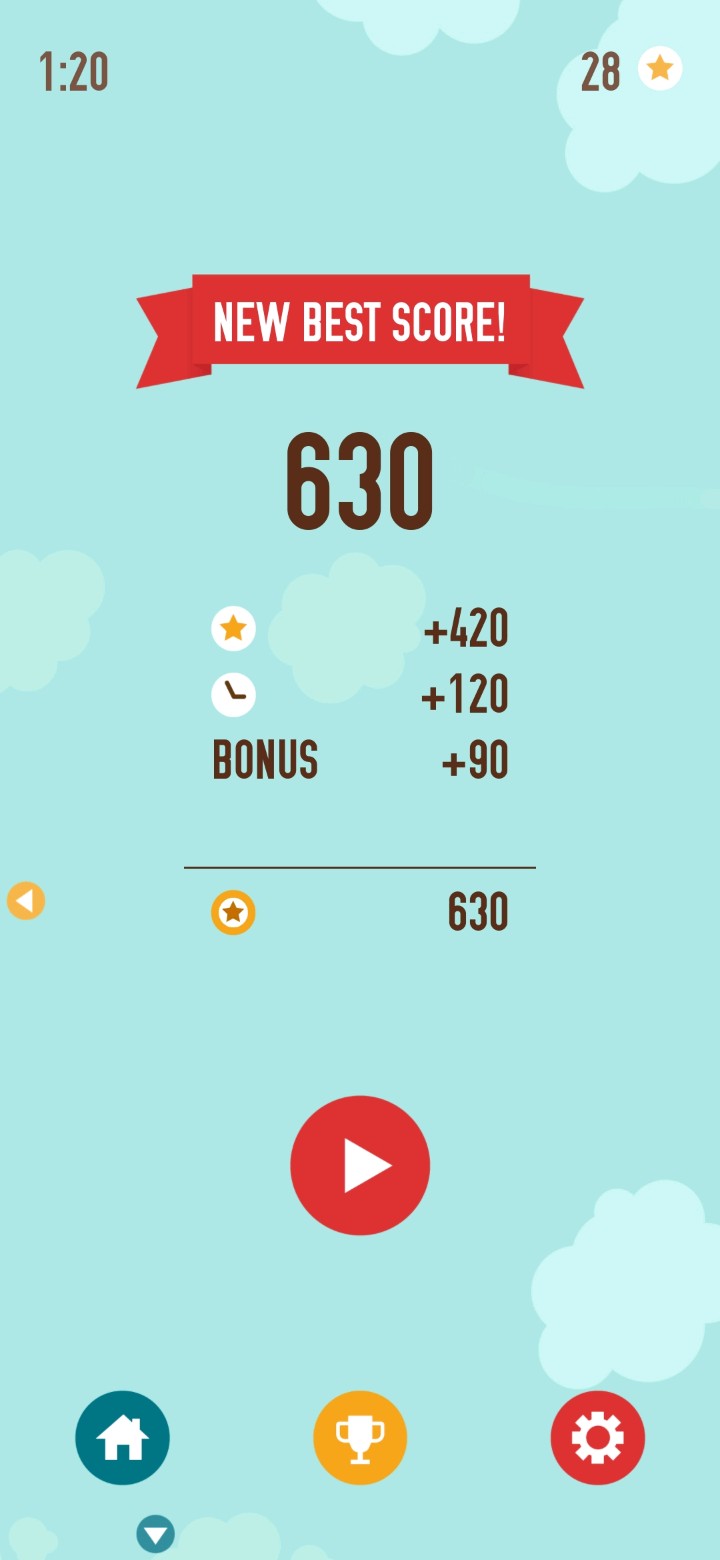This screenshot has height=1560, width=720.
Task: Tap the small down arrow icon
Action: point(155,1533)
